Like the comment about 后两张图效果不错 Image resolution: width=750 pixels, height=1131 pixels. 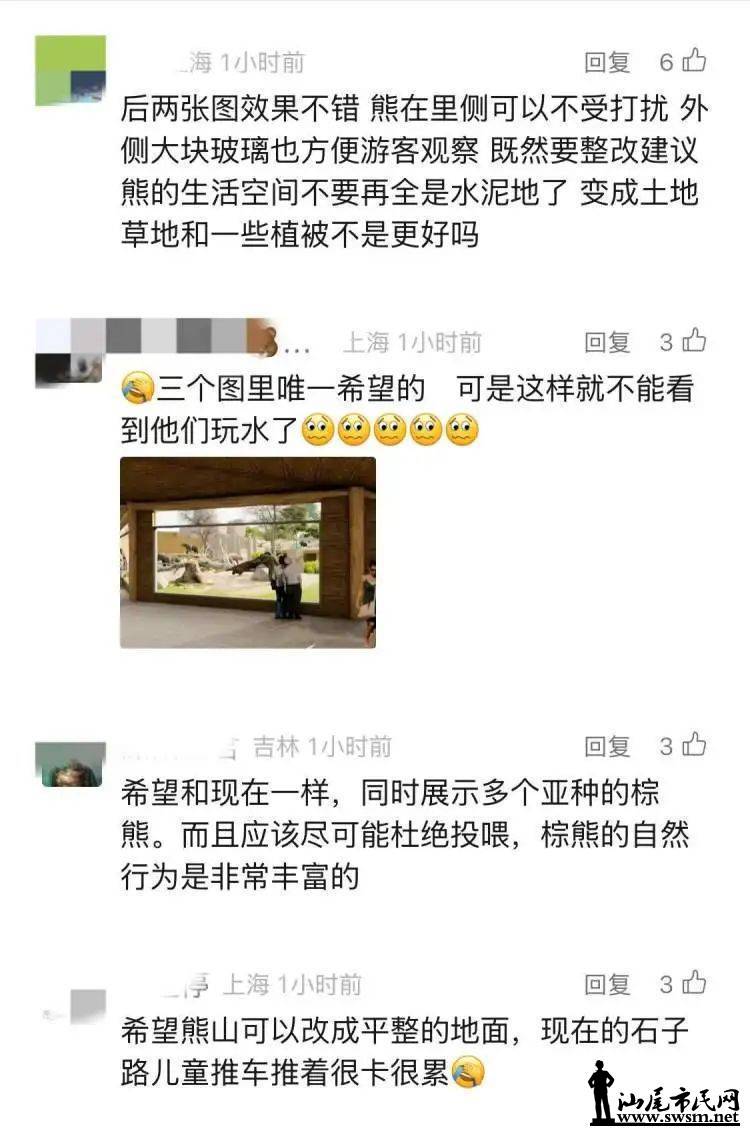[694, 62]
